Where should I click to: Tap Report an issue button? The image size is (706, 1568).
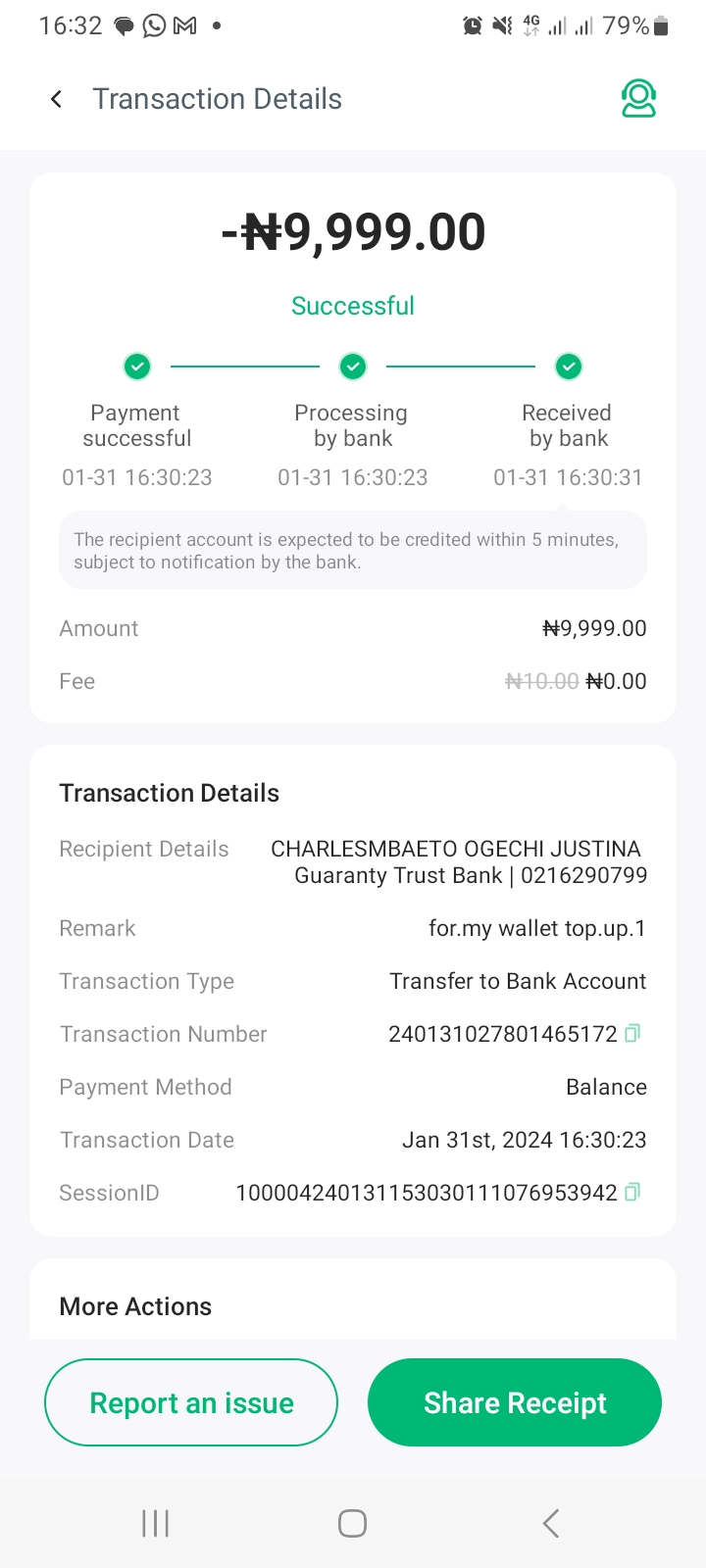191,1402
